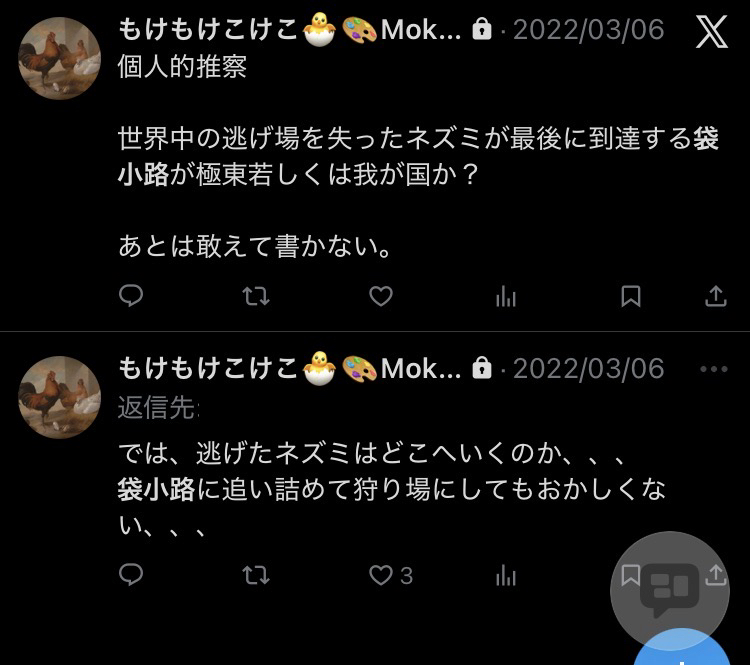
Task: Open the profile picture on the 個人的推察 post
Action: (60, 58)
